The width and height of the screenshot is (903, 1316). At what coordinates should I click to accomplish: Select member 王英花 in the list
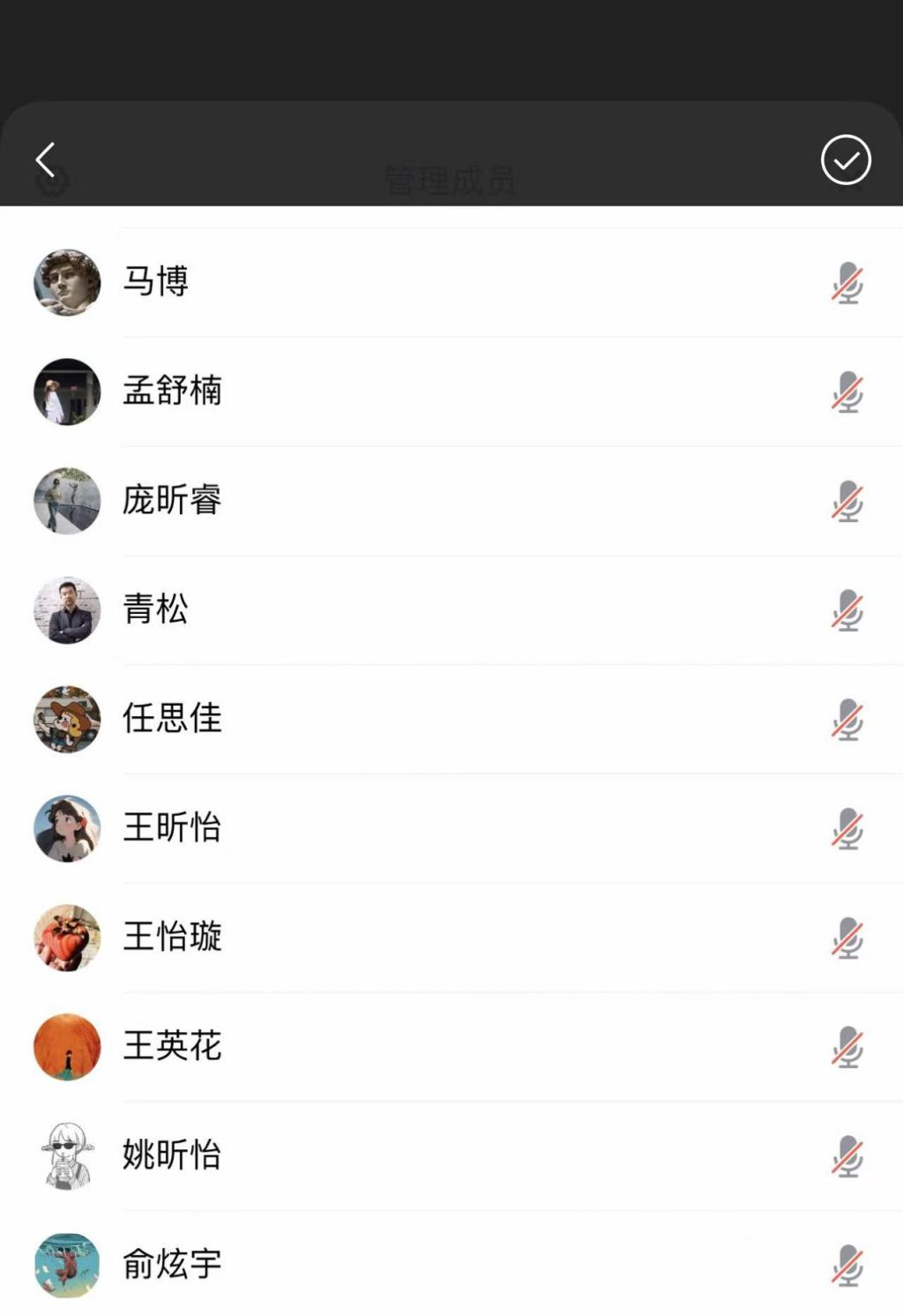coord(172,1046)
